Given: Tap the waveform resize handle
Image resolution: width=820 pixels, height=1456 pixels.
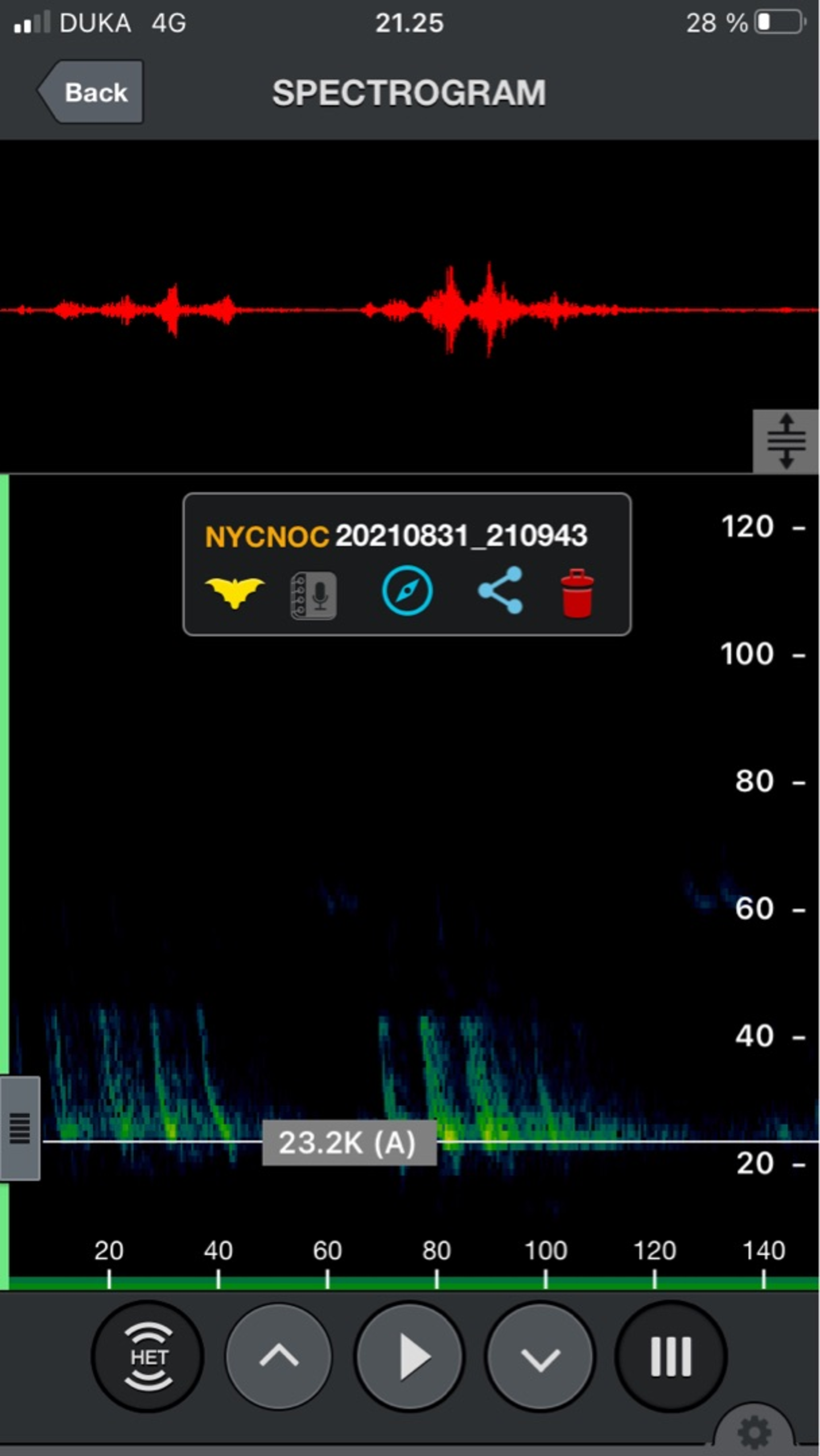Looking at the screenshot, I should [786, 441].
